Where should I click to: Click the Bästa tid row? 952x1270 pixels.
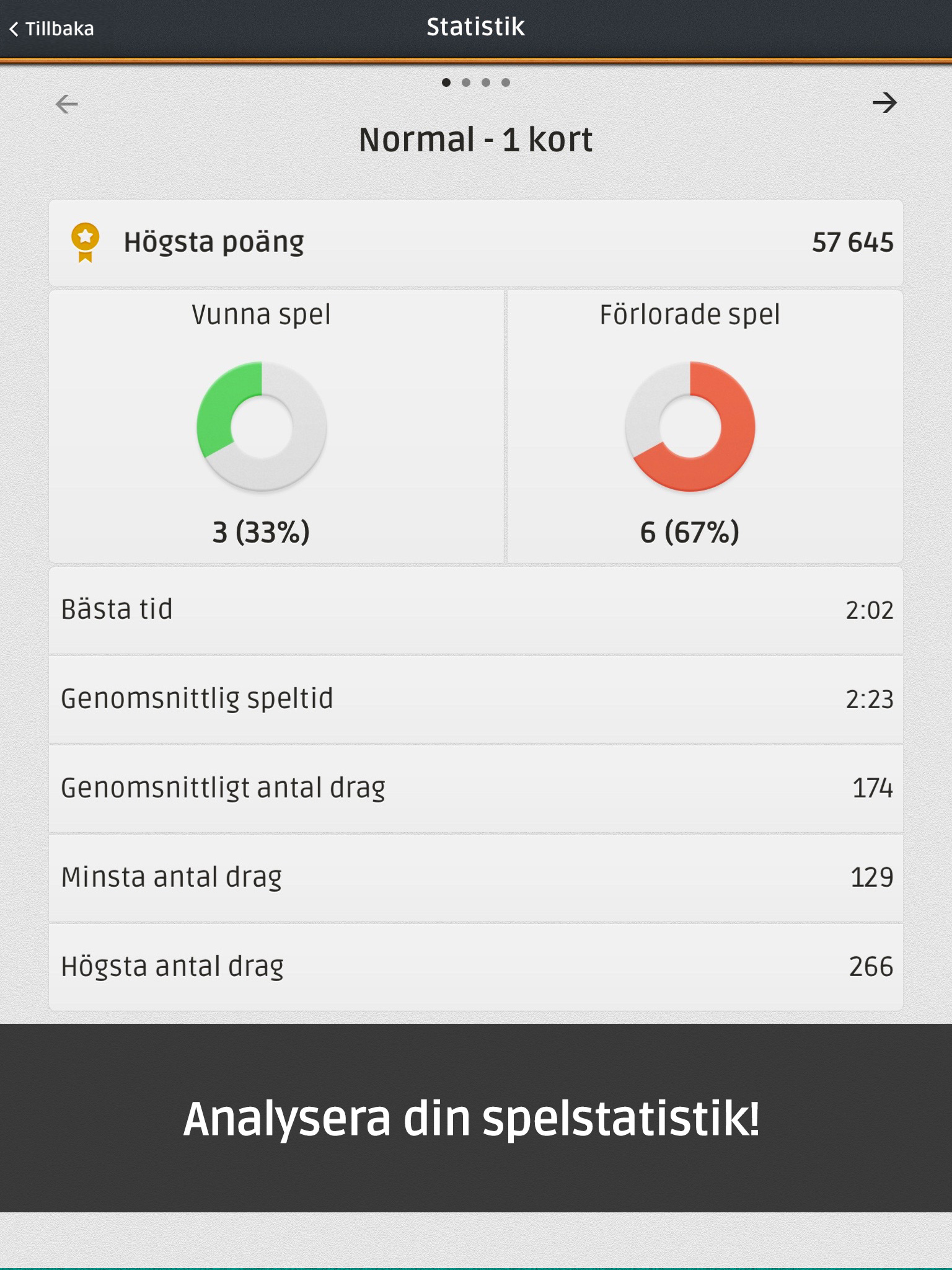(476, 609)
